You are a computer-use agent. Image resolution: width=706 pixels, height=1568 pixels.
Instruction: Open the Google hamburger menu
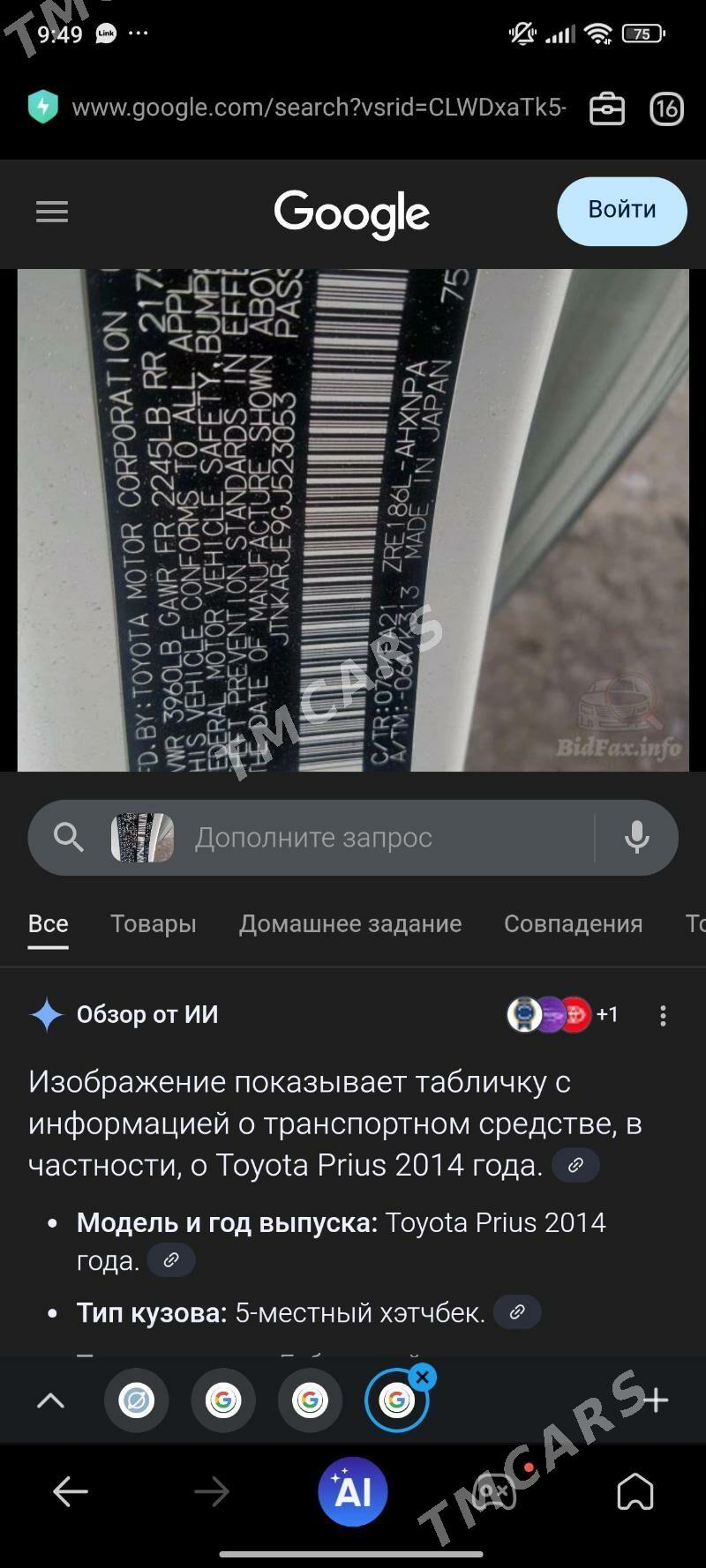tap(52, 212)
